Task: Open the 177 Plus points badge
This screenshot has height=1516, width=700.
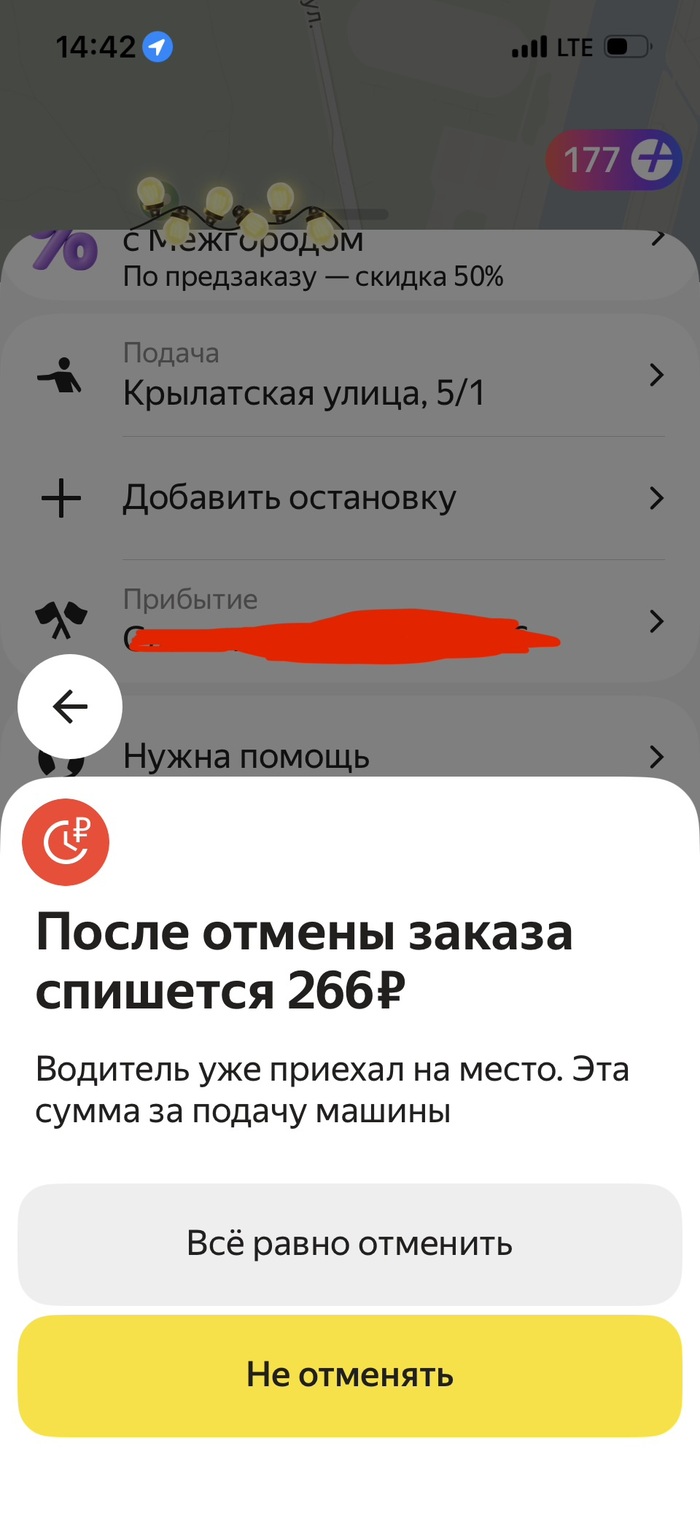Action: tap(613, 160)
